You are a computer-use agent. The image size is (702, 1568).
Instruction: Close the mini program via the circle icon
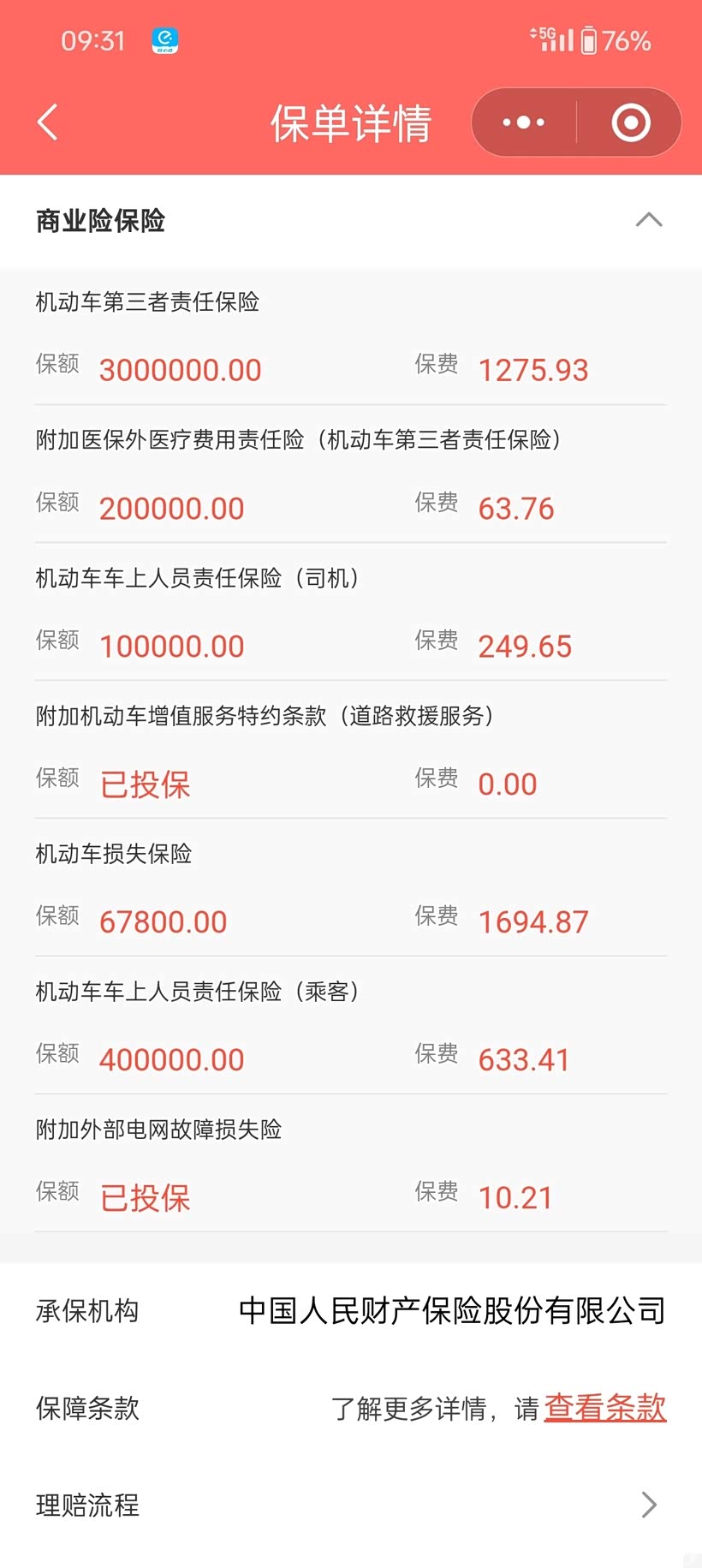(631, 122)
